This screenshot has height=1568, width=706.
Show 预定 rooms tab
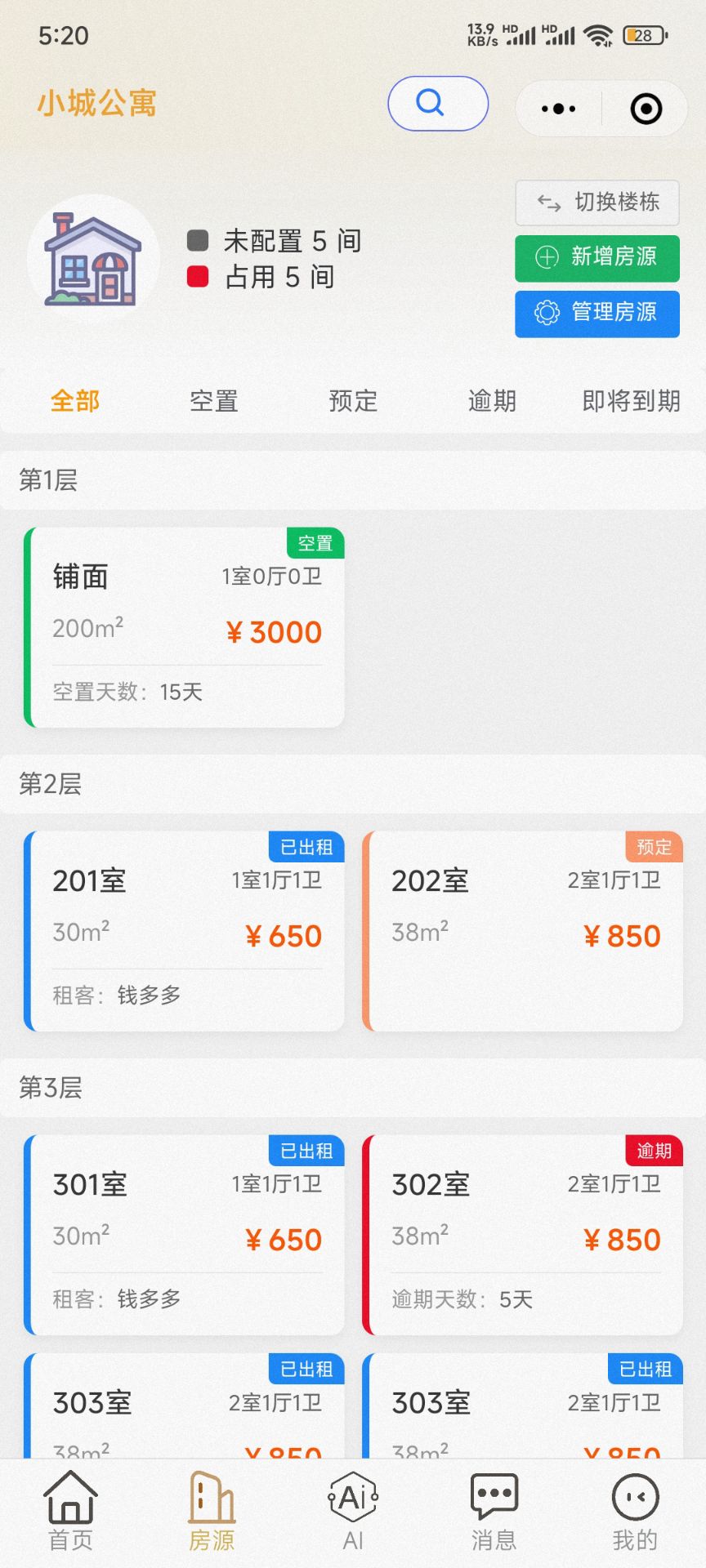point(353,401)
